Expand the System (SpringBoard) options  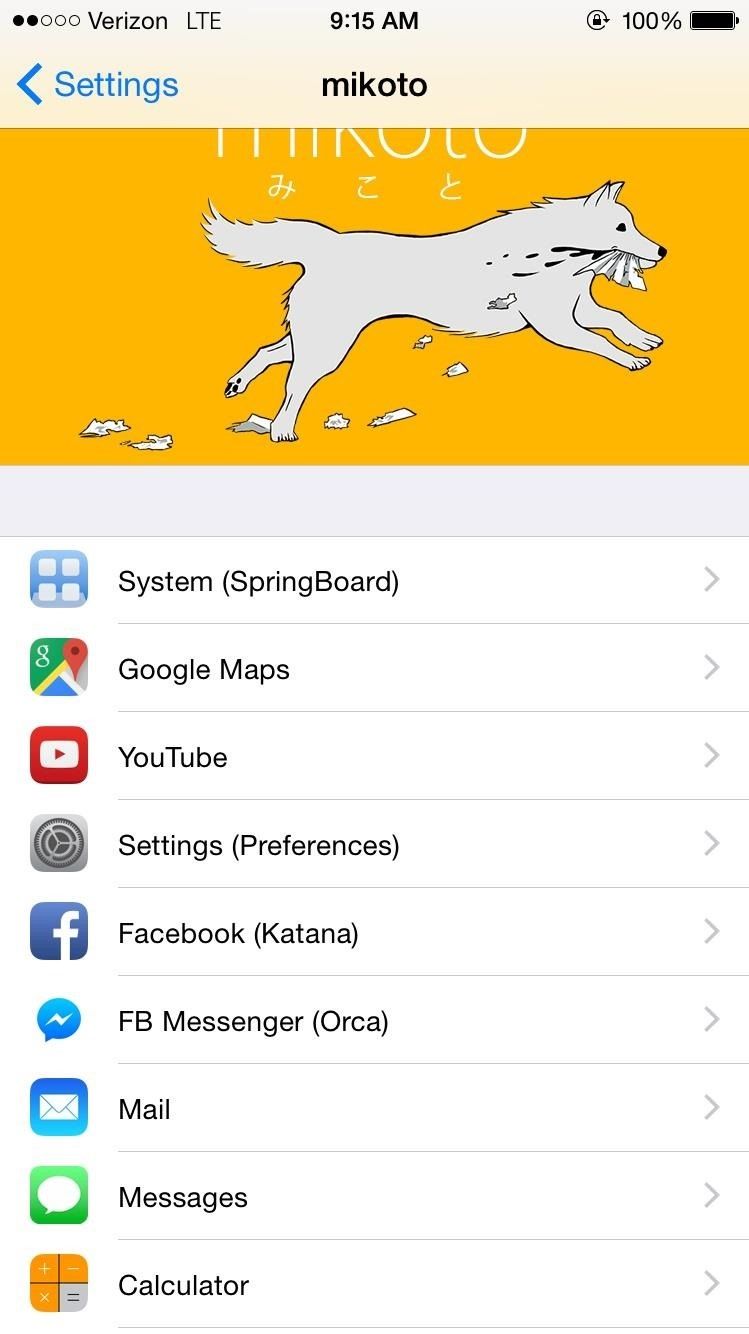point(712,579)
